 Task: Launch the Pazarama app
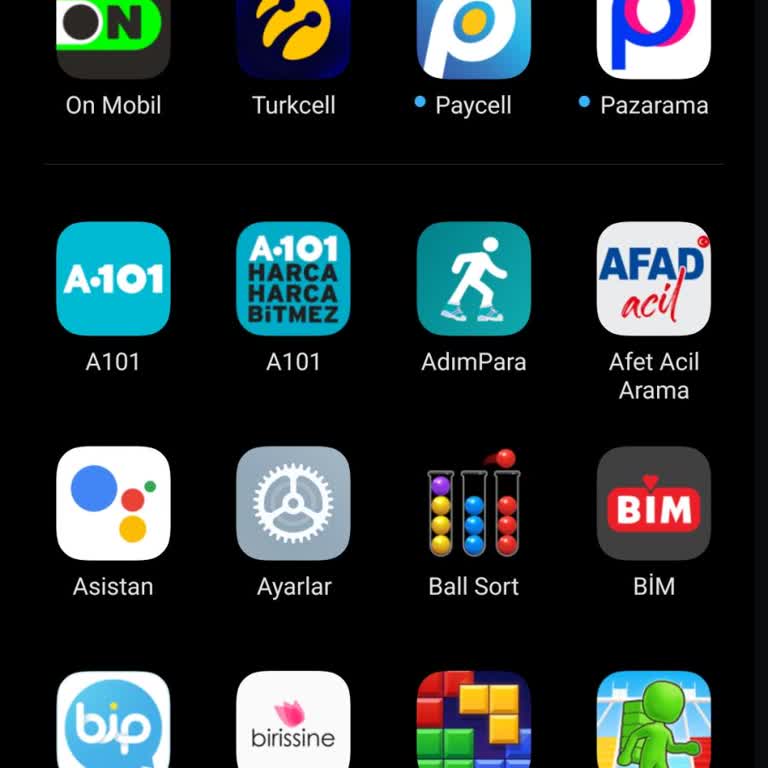(x=653, y=38)
